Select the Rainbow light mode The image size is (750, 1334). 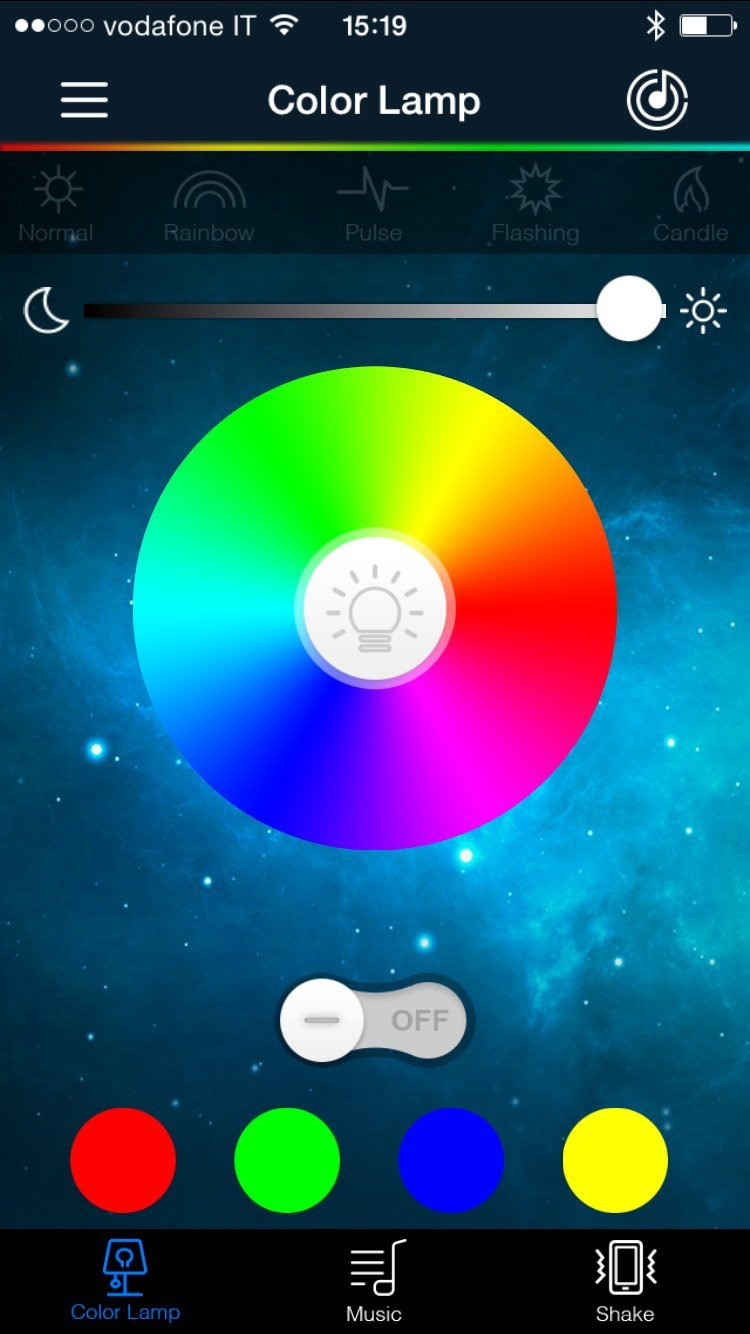209,206
